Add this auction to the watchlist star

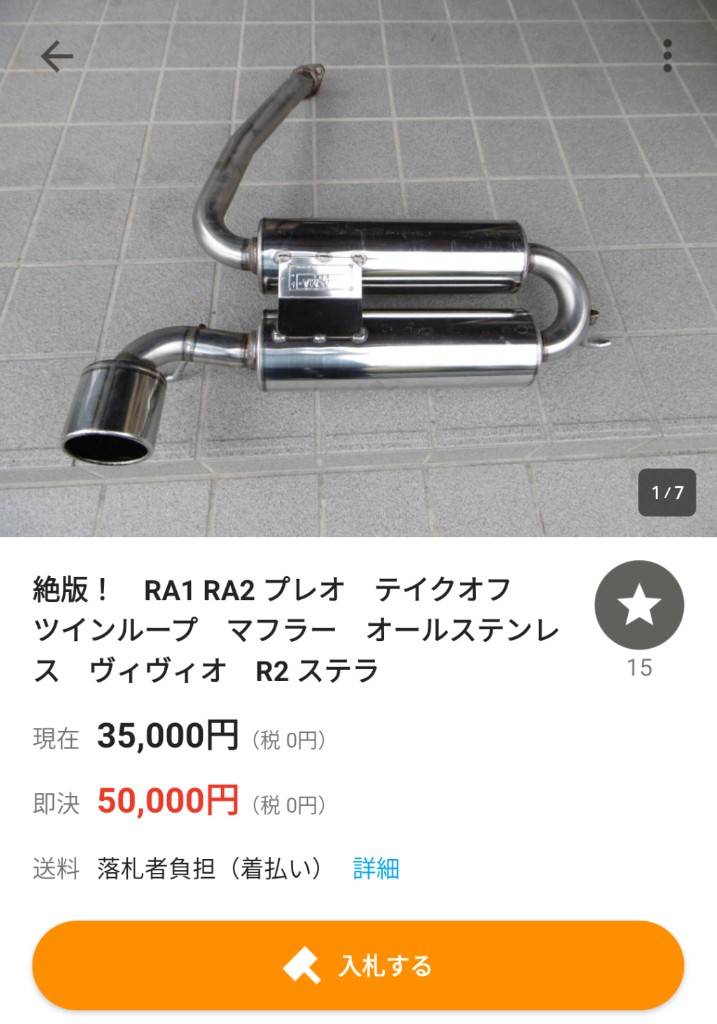pyautogui.click(x=639, y=605)
